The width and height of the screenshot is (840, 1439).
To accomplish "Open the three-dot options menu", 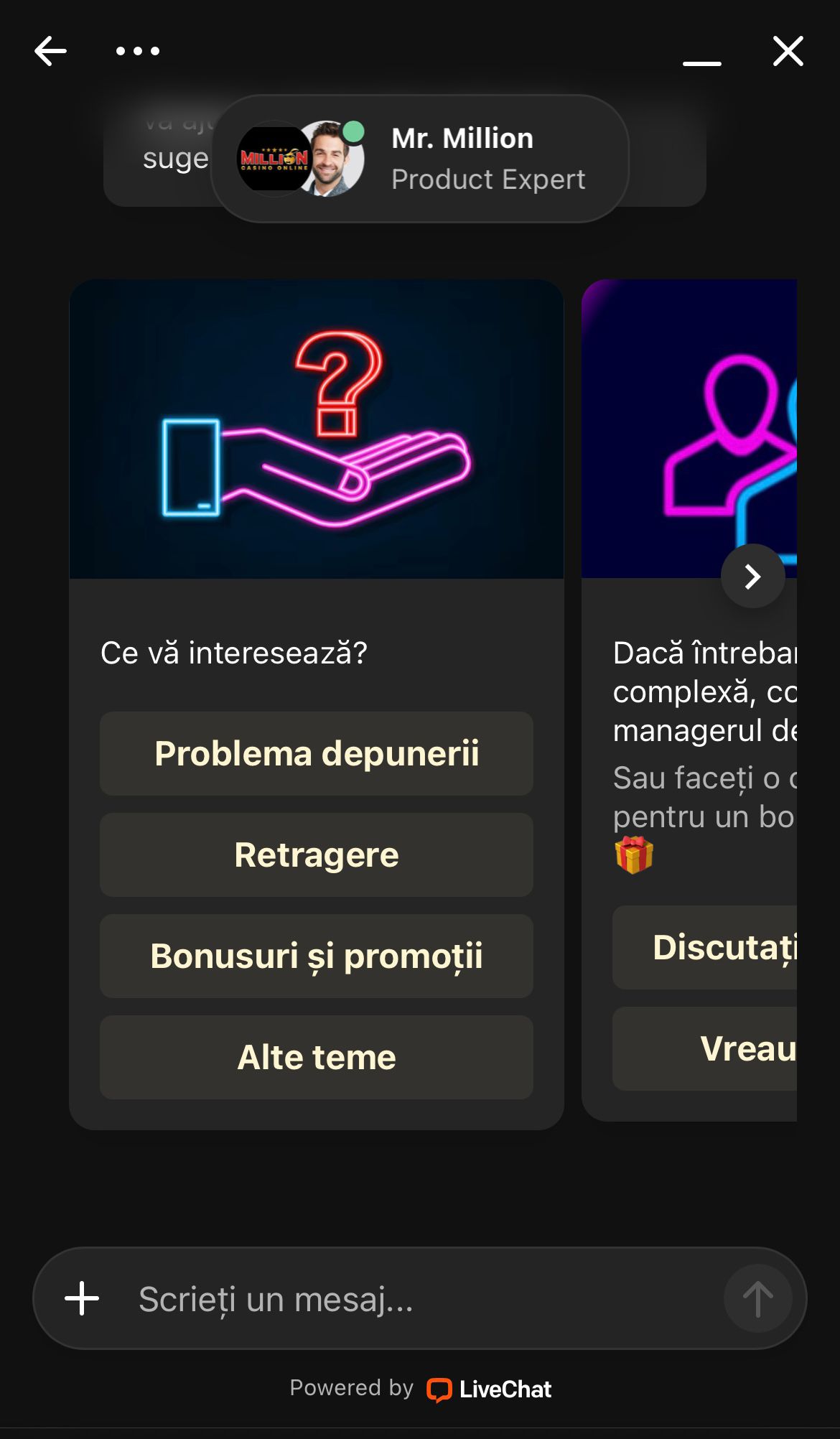I will pos(138,51).
